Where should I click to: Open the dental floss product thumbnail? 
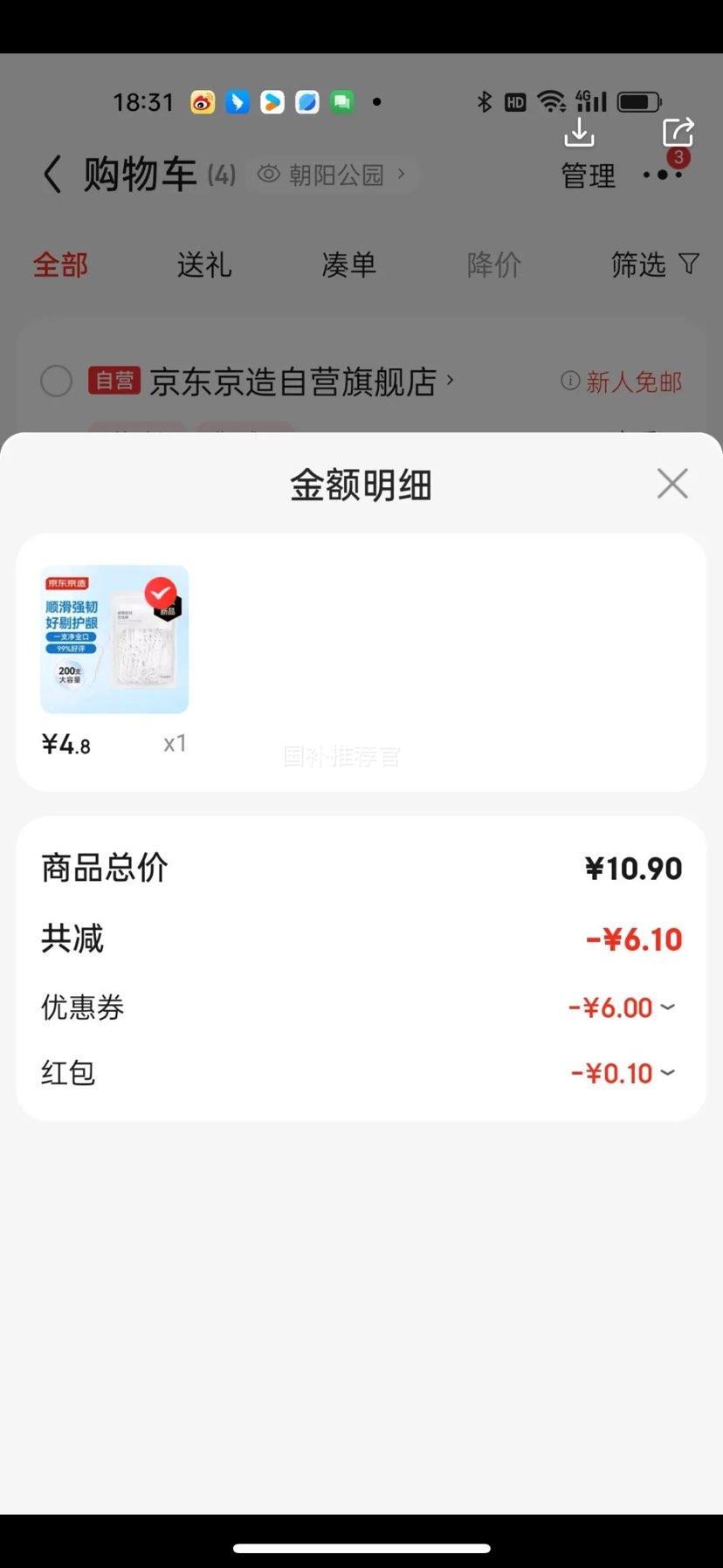114,639
